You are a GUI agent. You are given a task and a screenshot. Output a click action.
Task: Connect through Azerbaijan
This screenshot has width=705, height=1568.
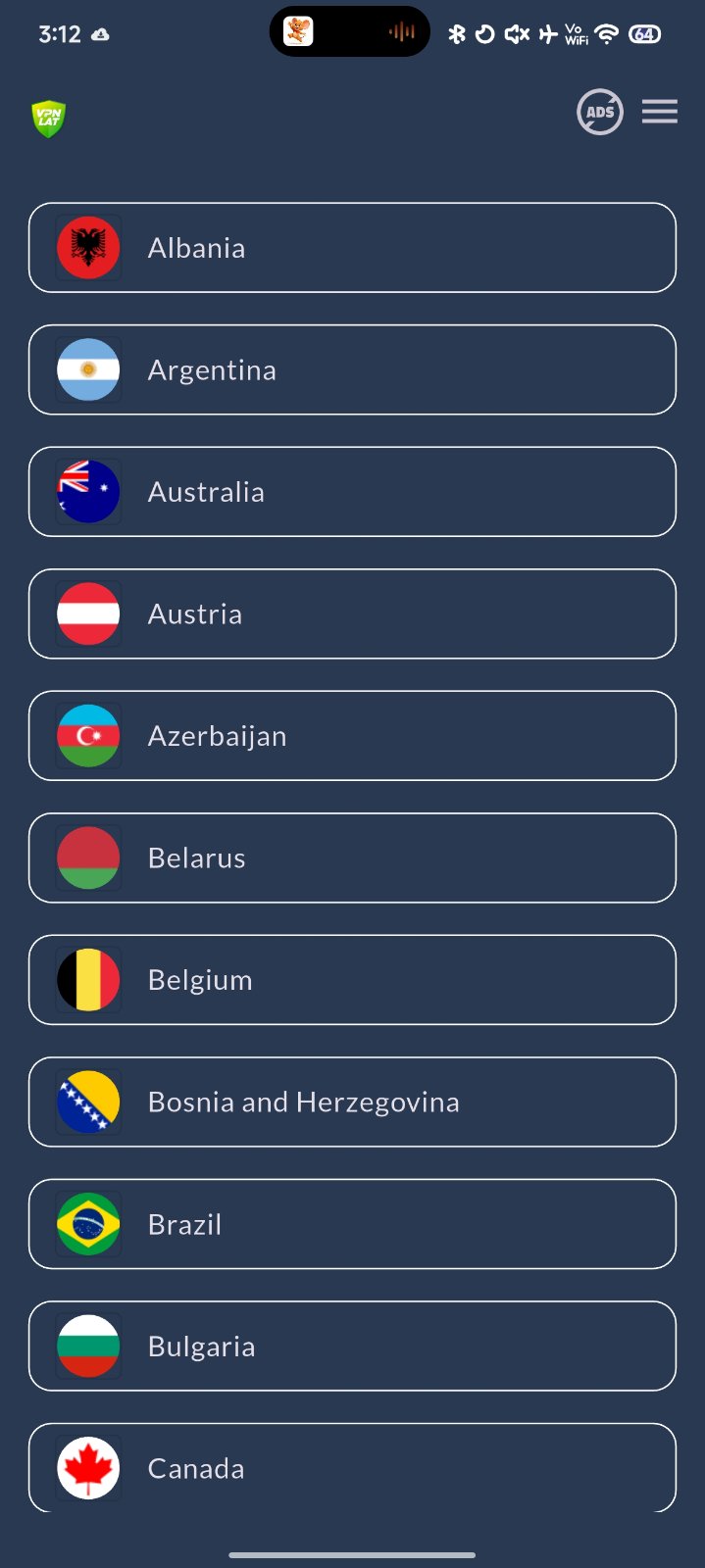point(352,736)
